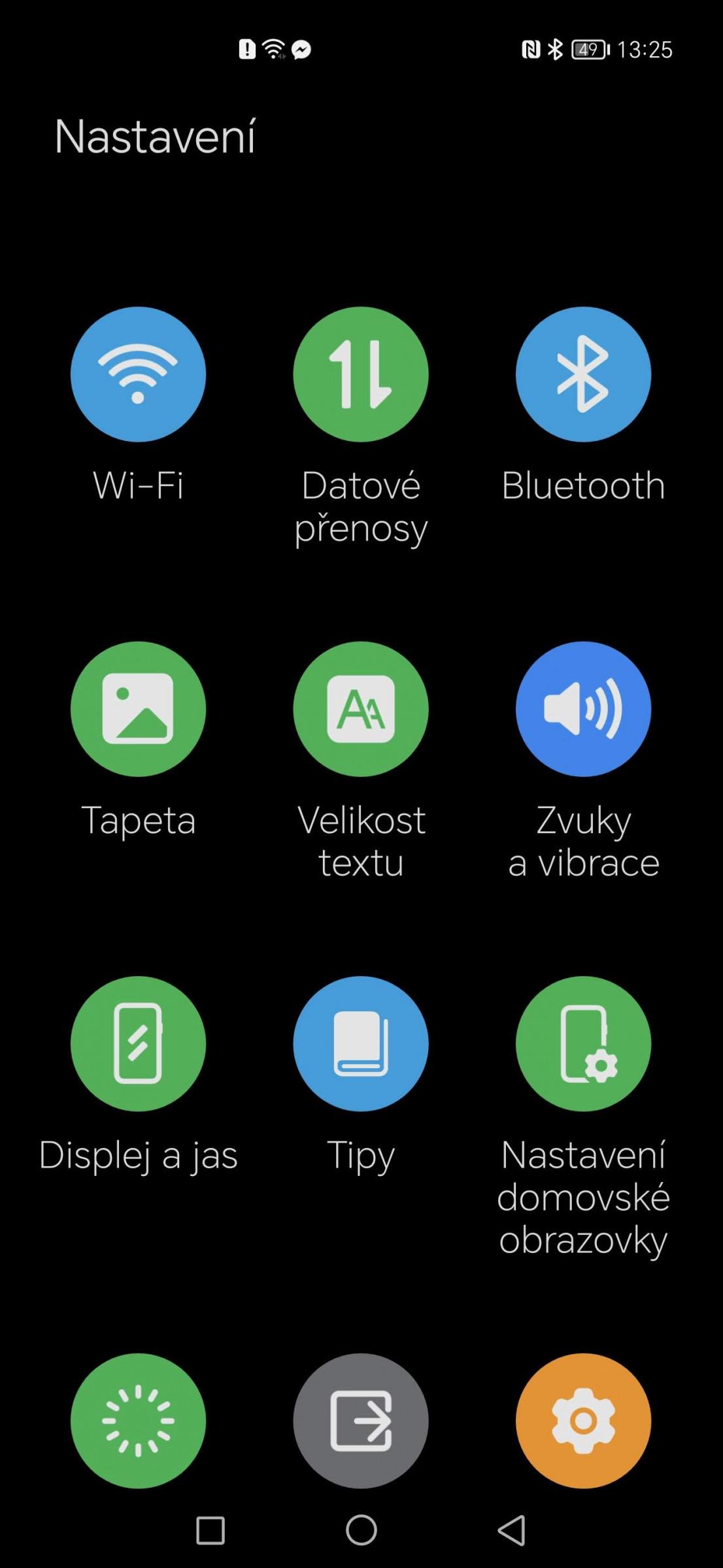Open Datové přenosy settings

(361, 374)
